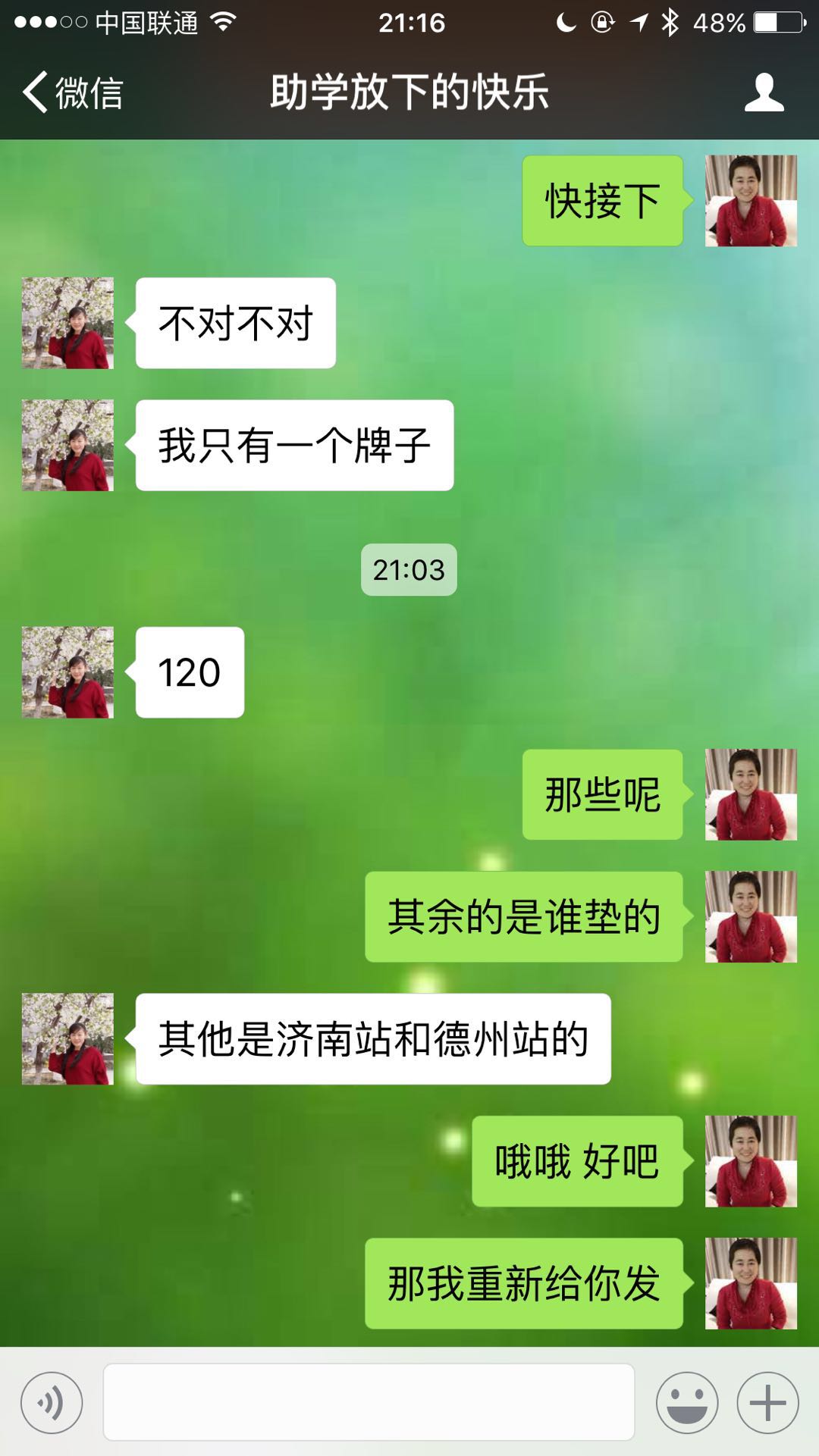Focus the message text field
819x1456 pixels.
click(369, 1402)
